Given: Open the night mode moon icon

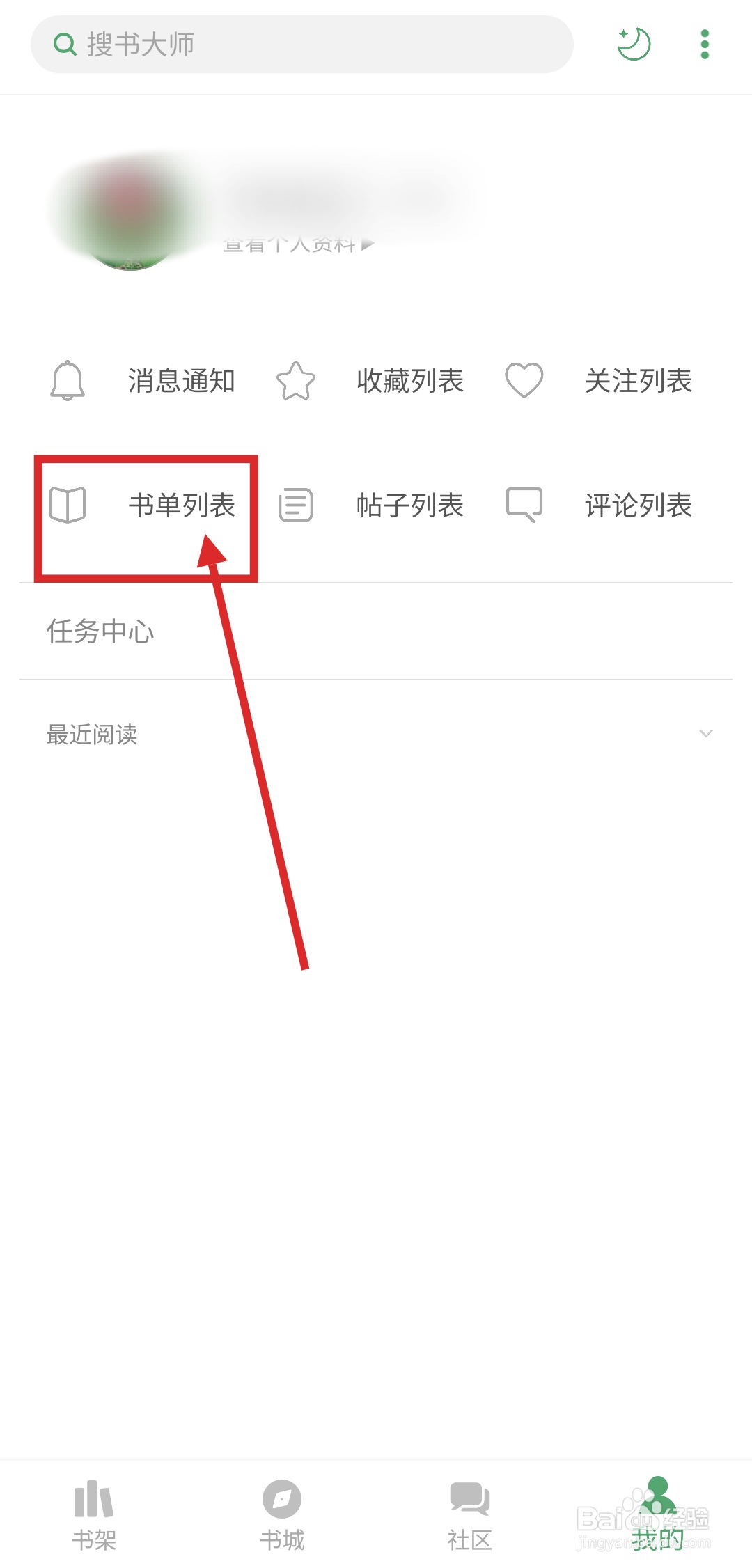Looking at the screenshot, I should [634, 45].
